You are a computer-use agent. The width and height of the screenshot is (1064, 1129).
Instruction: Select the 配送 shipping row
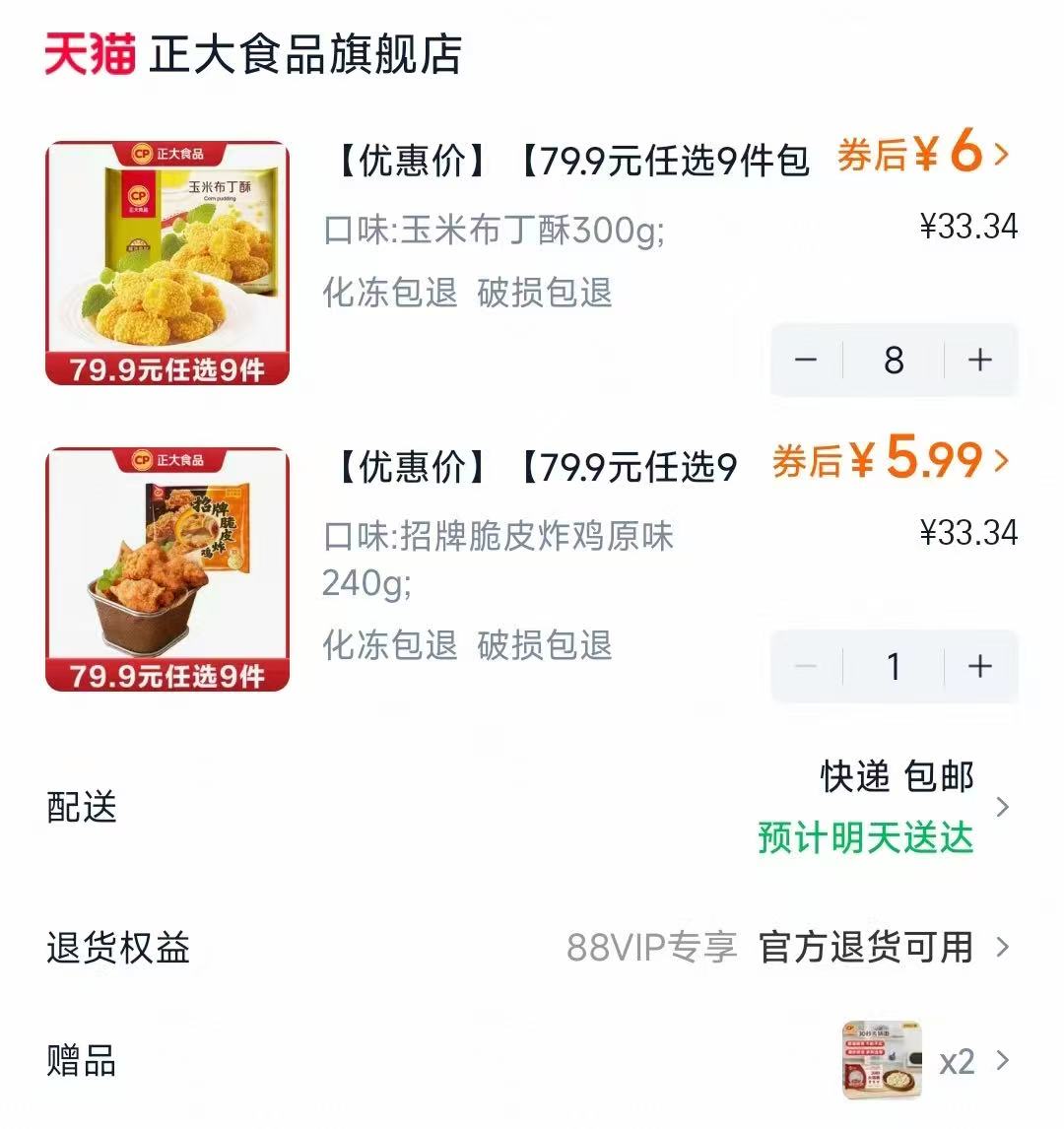(x=81, y=808)
